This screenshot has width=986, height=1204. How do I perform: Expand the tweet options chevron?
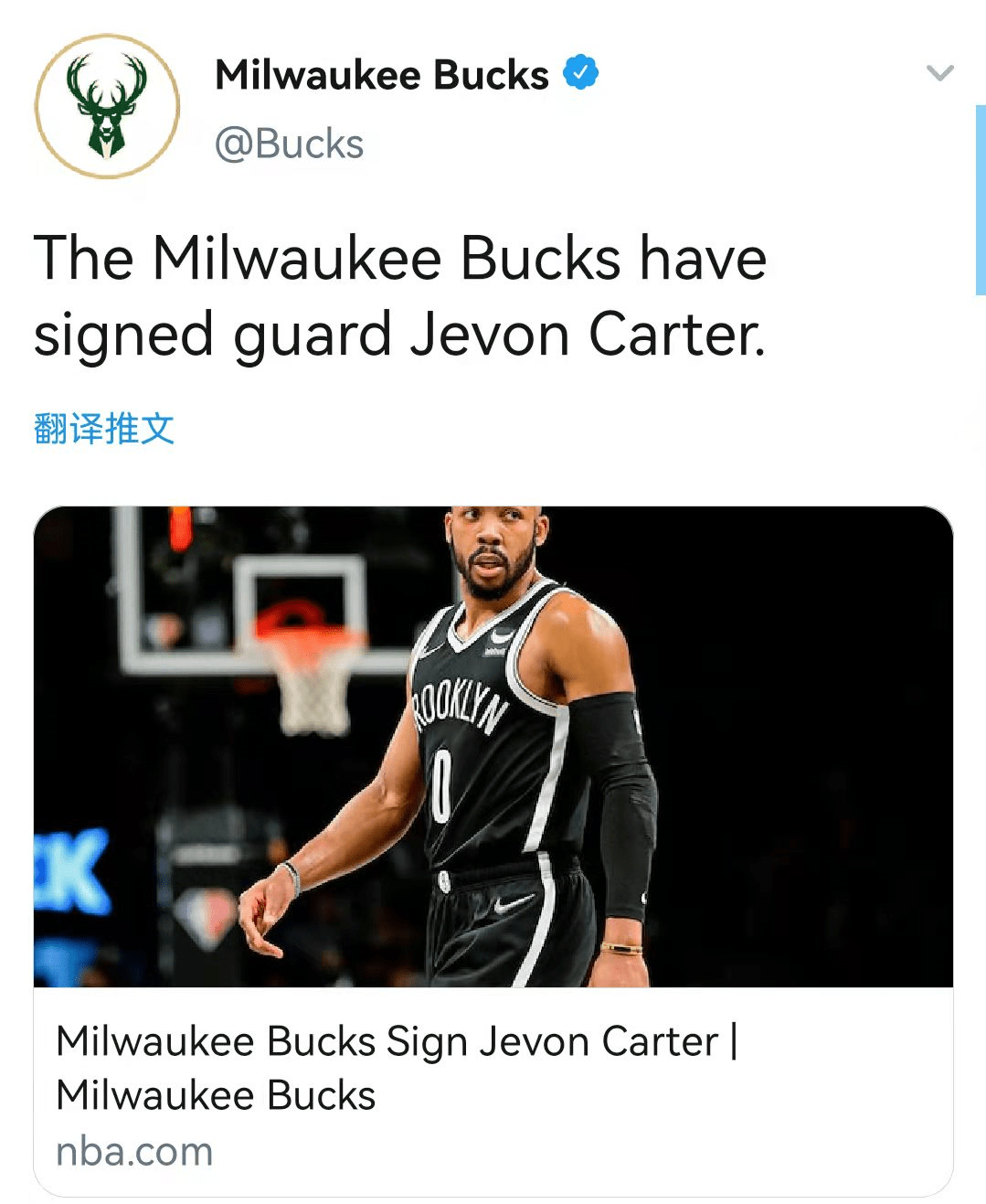click(939, 73)
